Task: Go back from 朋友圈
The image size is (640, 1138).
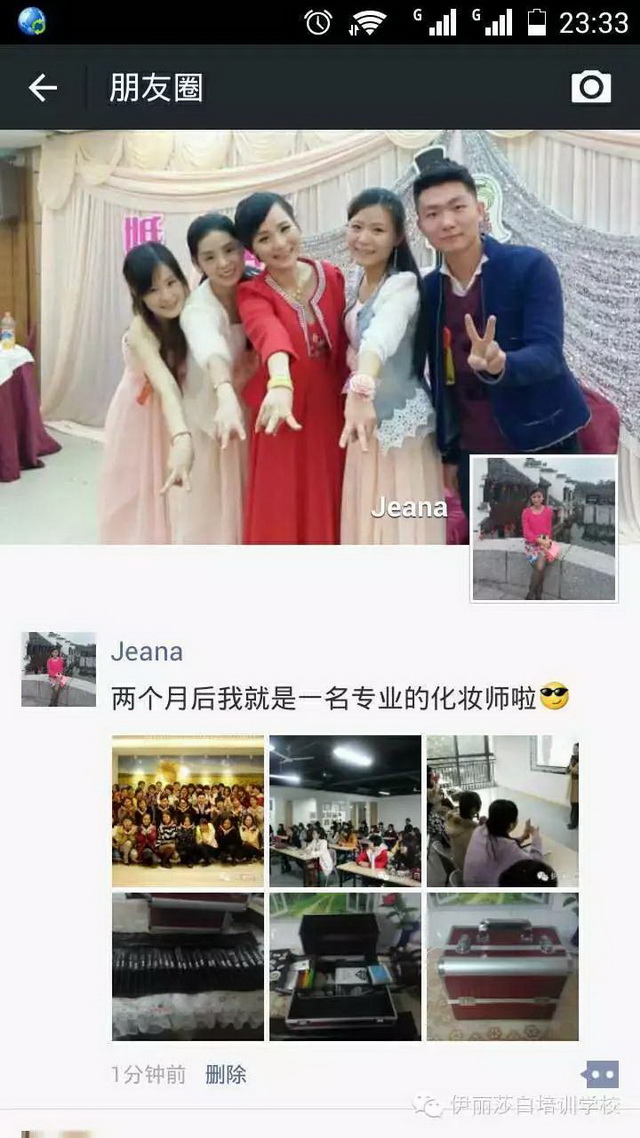Action: [42, 88]
